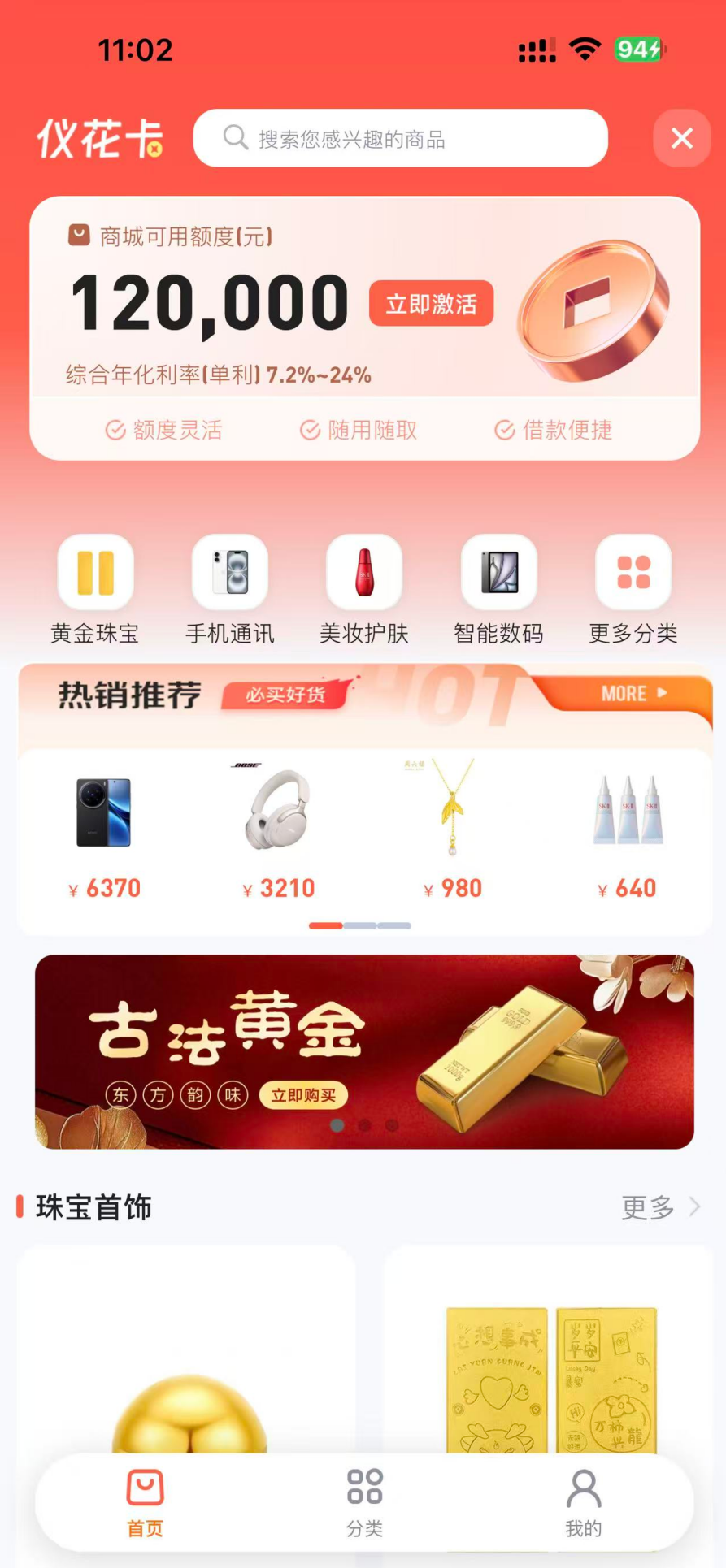Go to the 首页 tab
726x1568 pixels.
145,1503
